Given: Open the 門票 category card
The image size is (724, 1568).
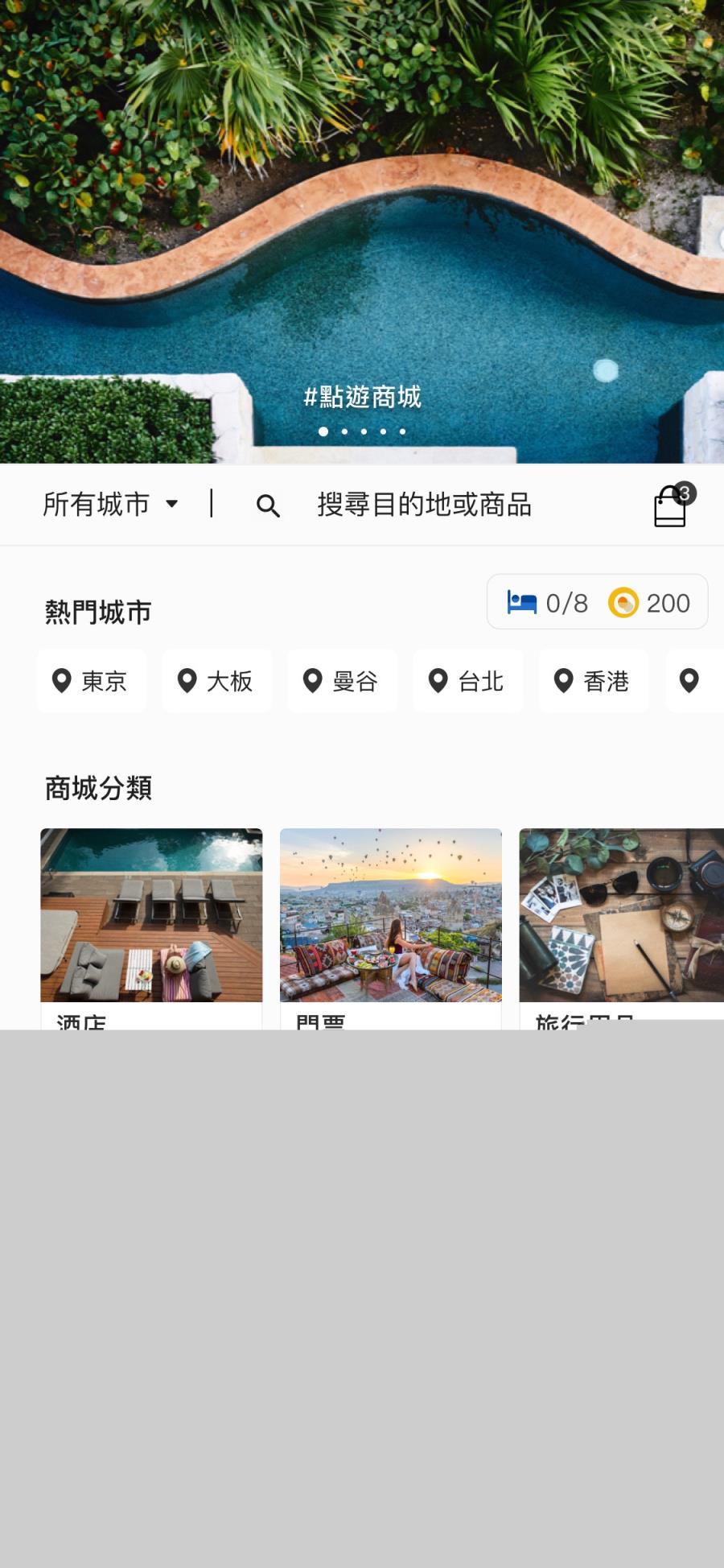Looking at the screenshot, I should (x=390, y=918).
